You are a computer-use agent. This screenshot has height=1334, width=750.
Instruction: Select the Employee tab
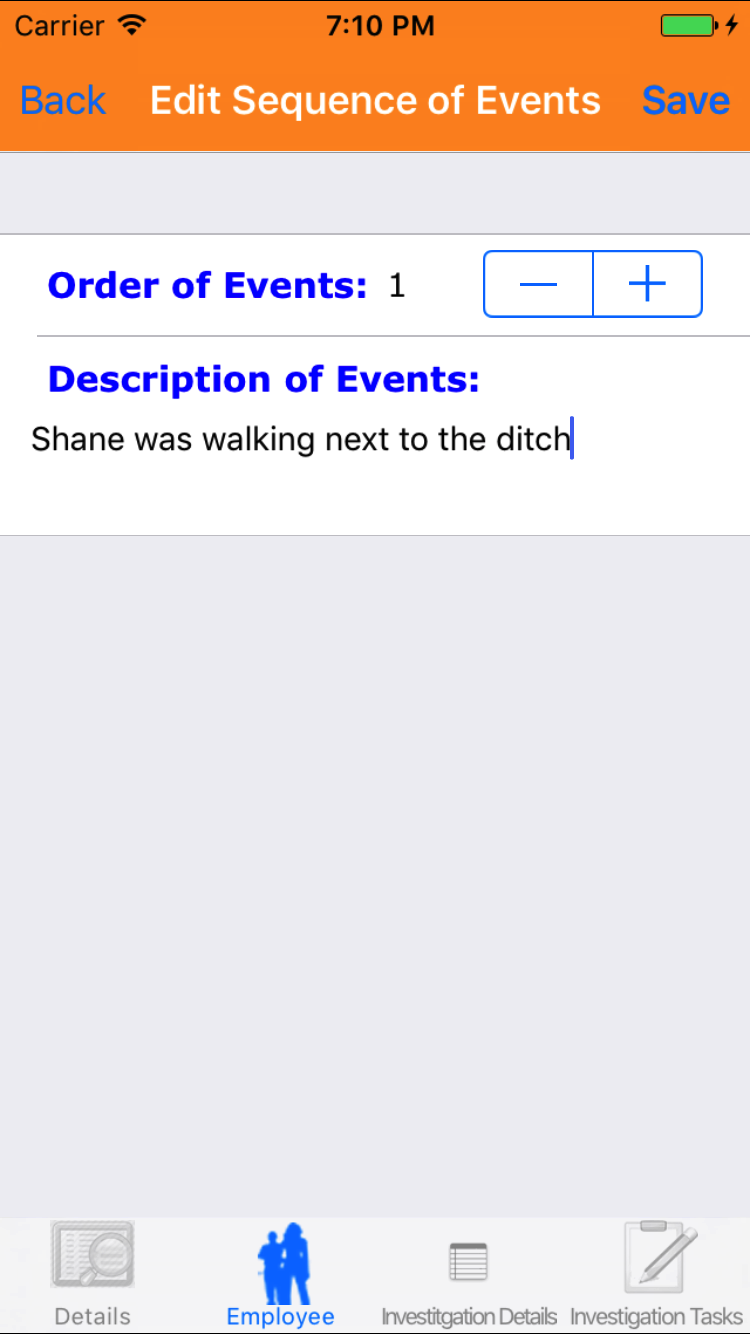(x=281, y=1274)
